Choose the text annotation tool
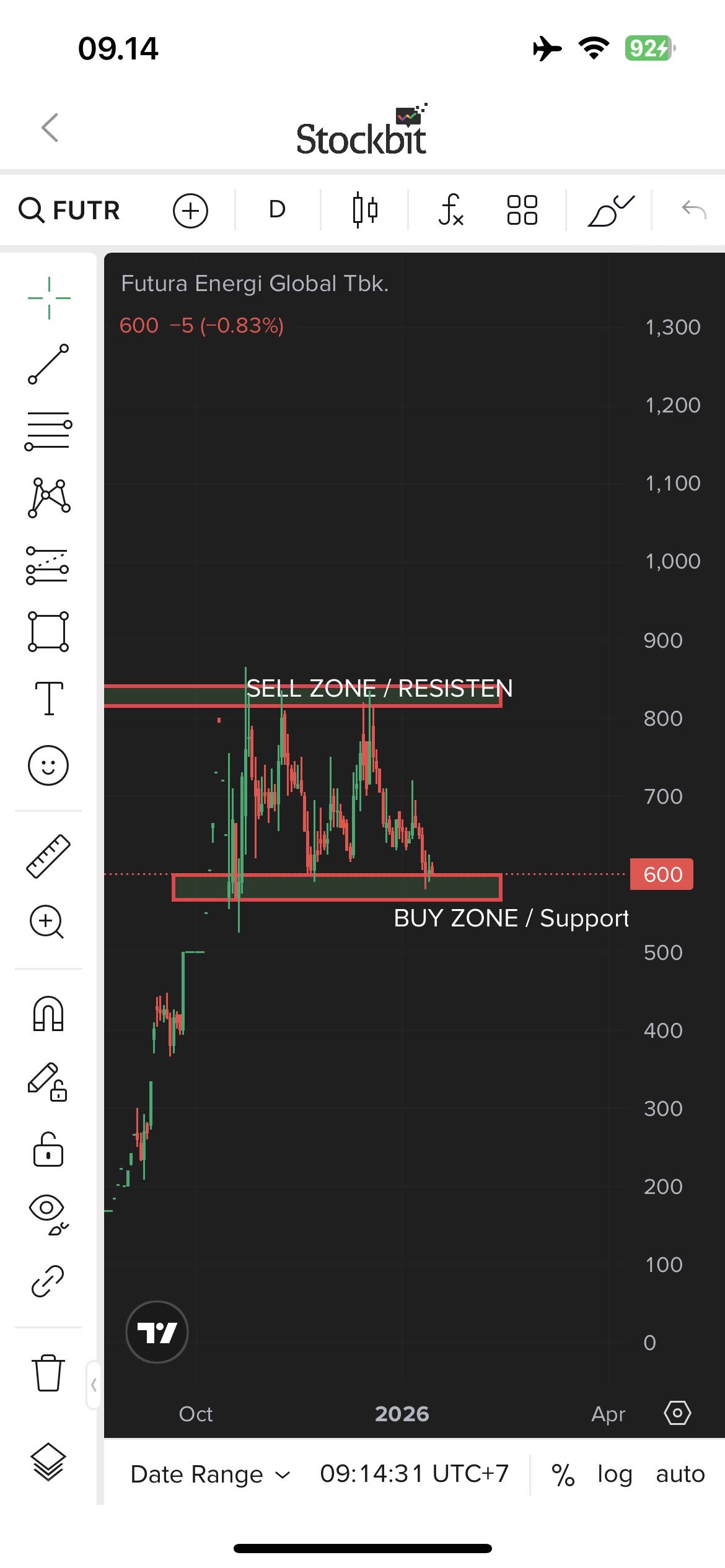The height and width of the screenshot is (1568, 725). click(x=48, y=699)
